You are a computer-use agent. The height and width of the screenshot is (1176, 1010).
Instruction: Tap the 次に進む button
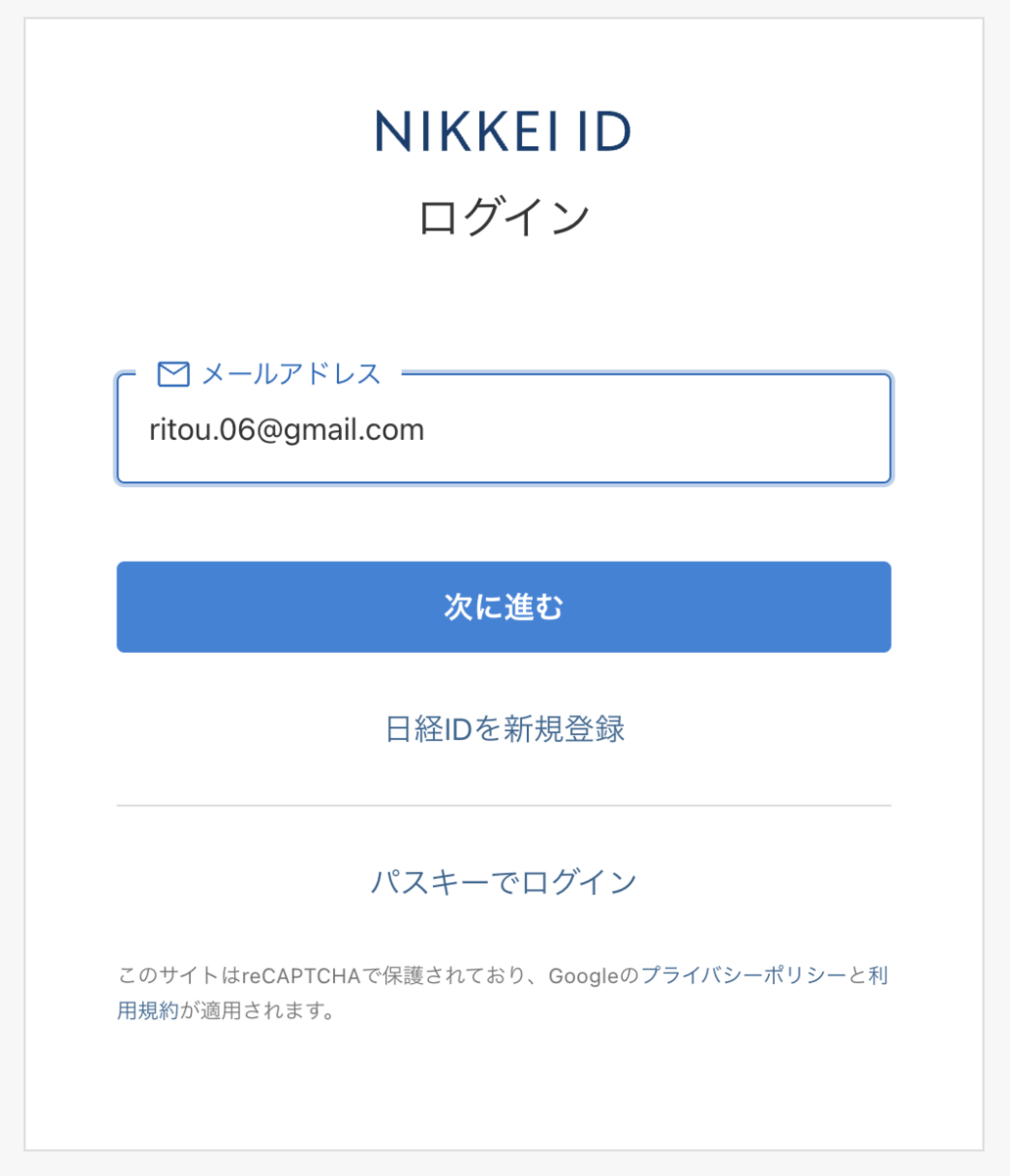[x=504, y=607]
